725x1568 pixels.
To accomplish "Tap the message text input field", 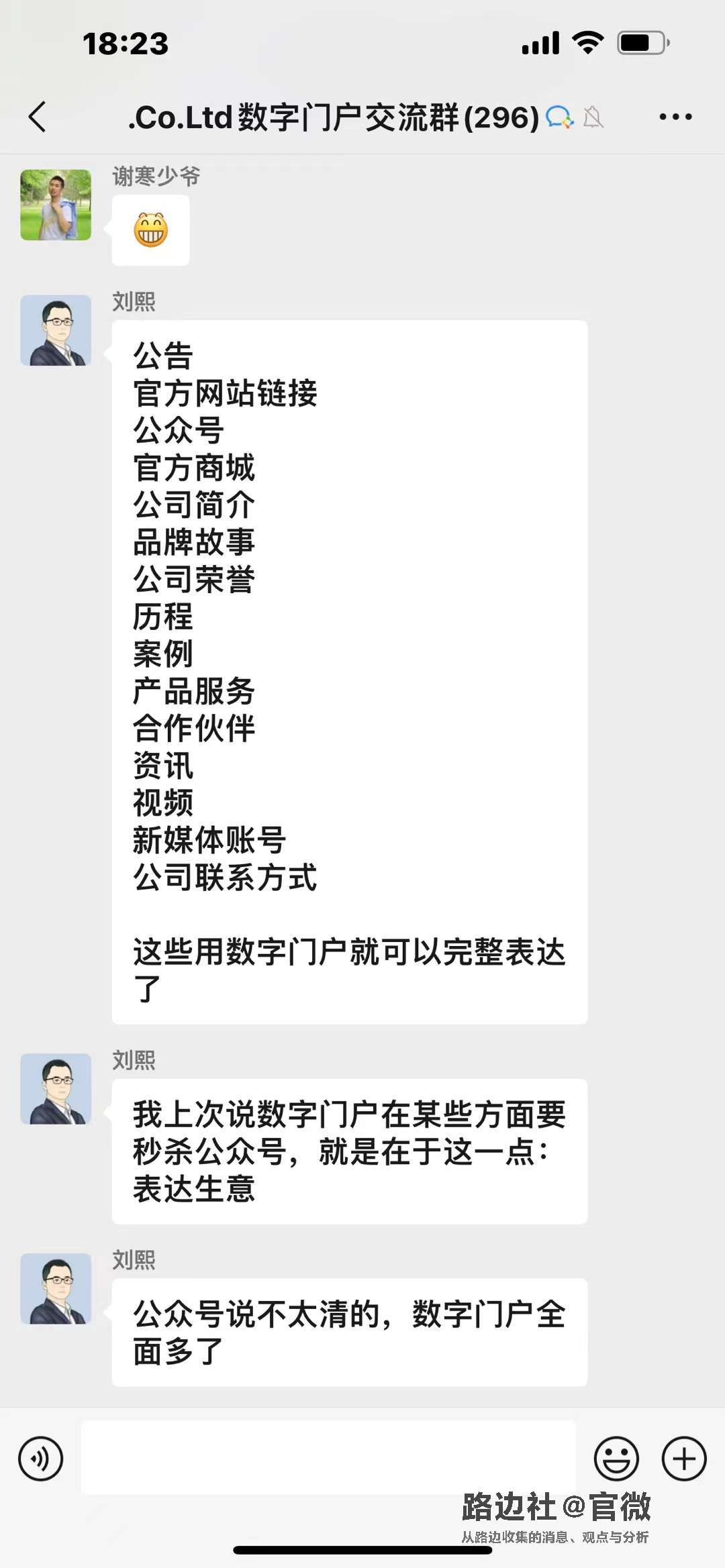I will [328, 1457].
